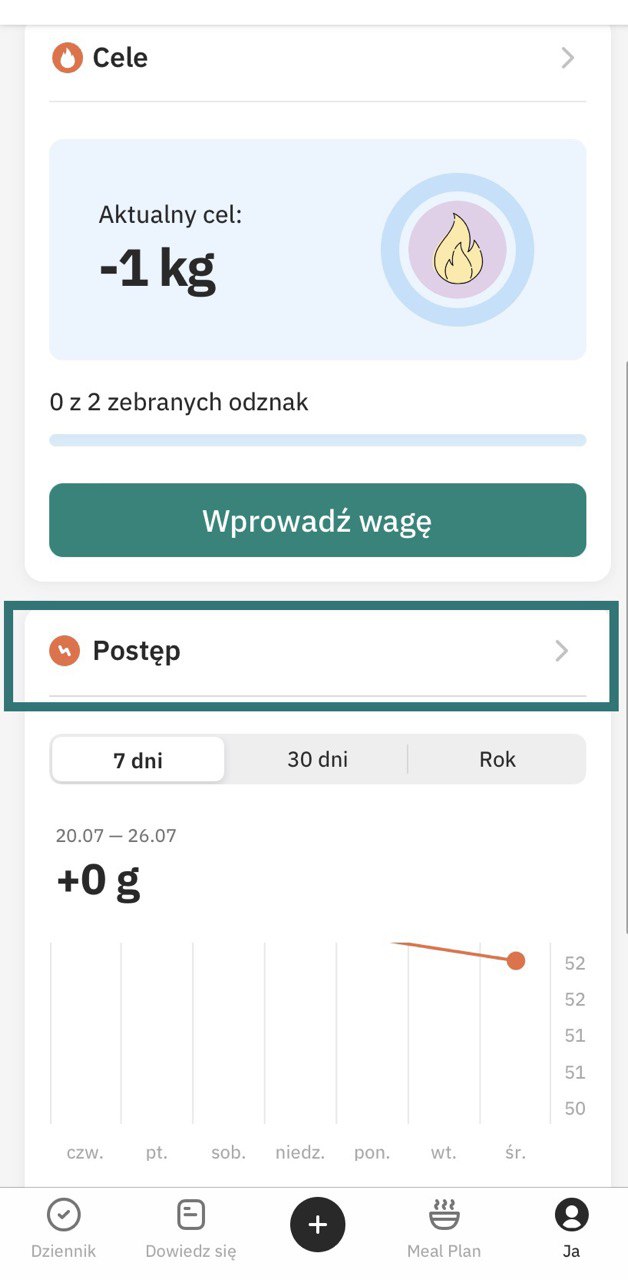Show the Rok yearly view
This screenshot has width=628, height=1280.
pyautogui.click(x=497, y=759)
